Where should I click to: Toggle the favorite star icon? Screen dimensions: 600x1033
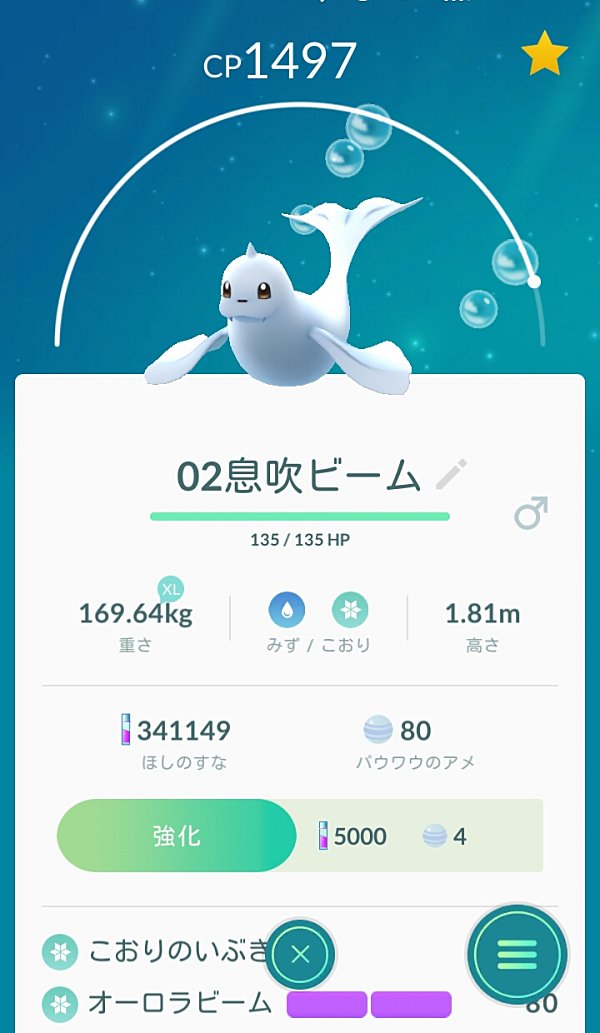click(544, 54)
